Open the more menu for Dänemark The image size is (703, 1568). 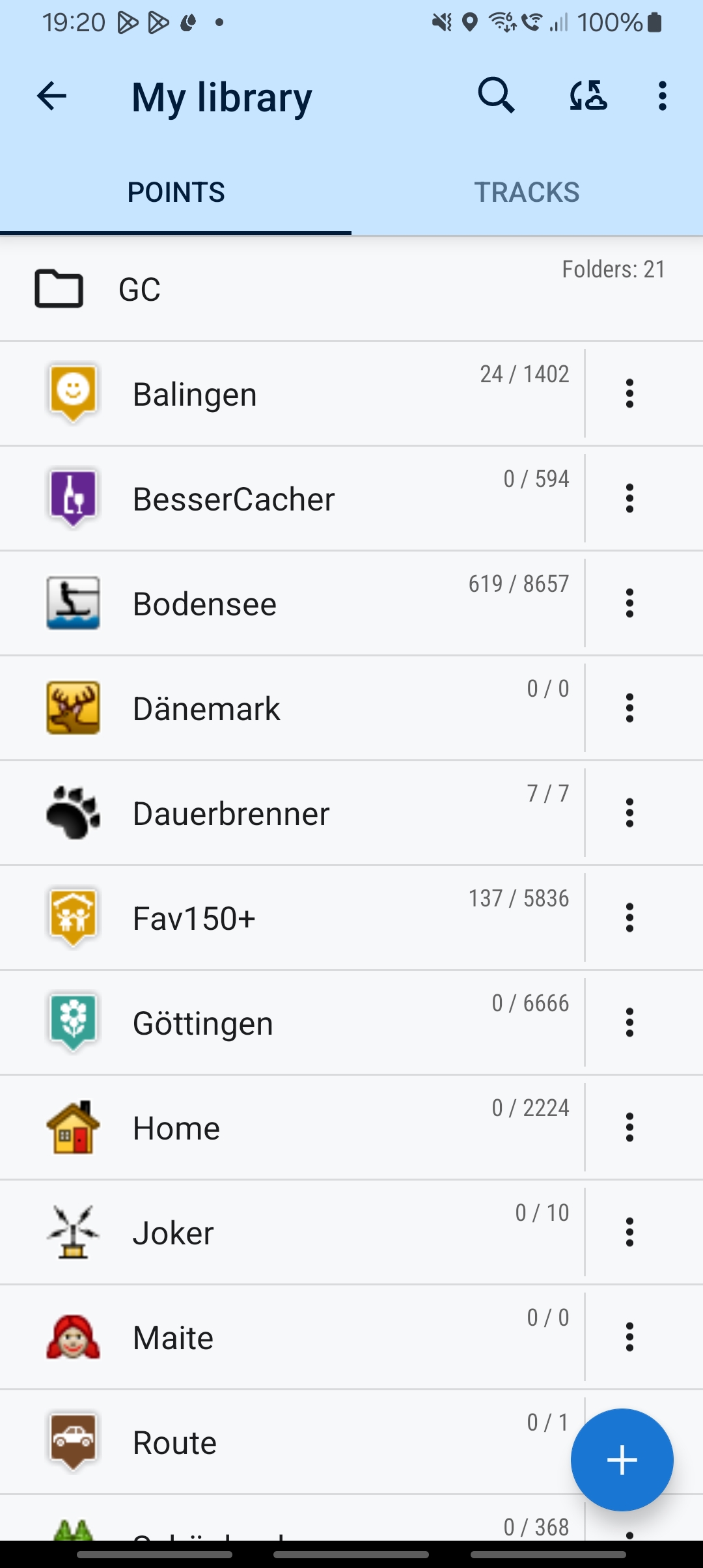pyautogui.click(x=629, y=708)
